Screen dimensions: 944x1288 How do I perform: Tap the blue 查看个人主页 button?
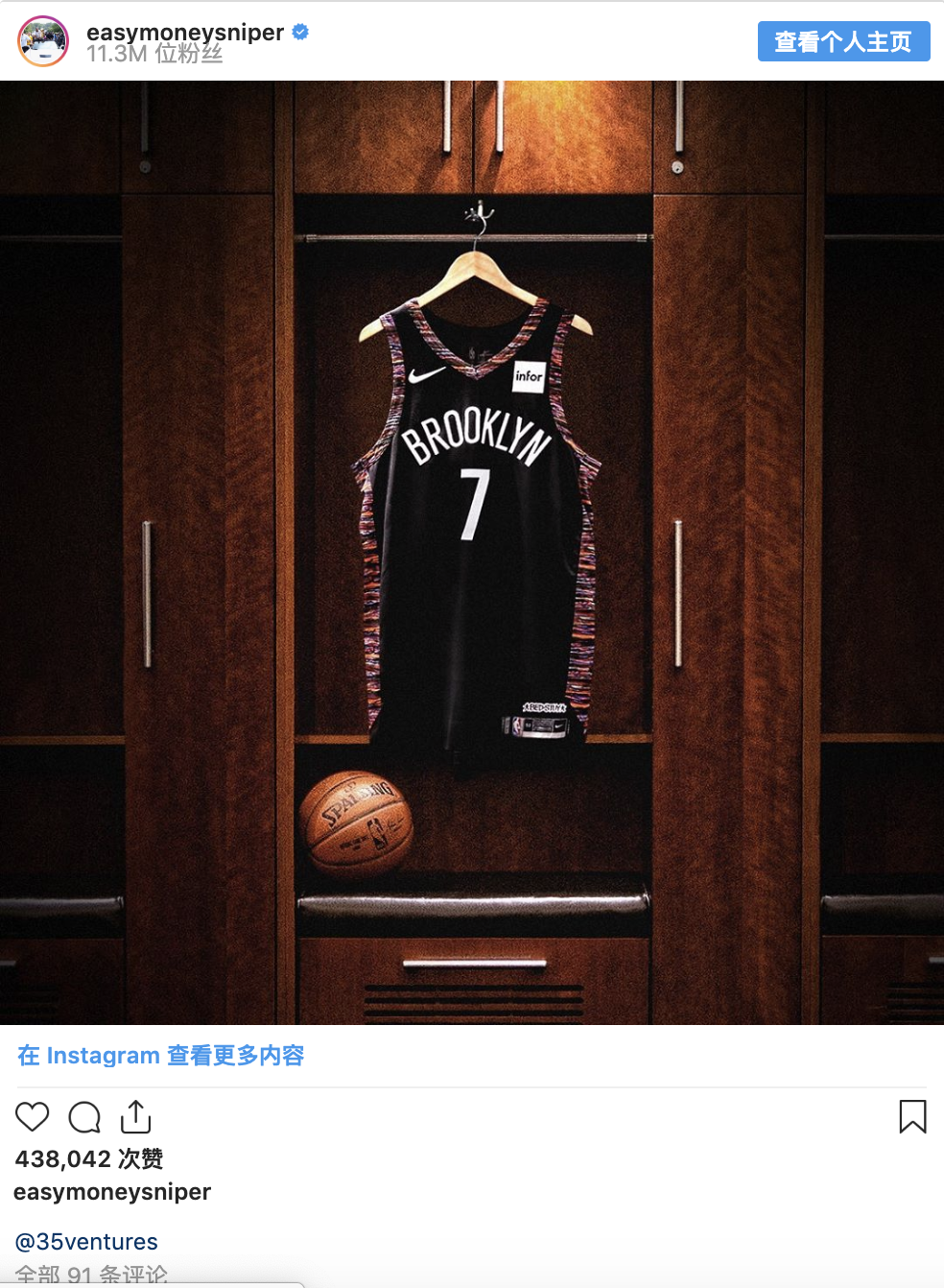point(843,41)
